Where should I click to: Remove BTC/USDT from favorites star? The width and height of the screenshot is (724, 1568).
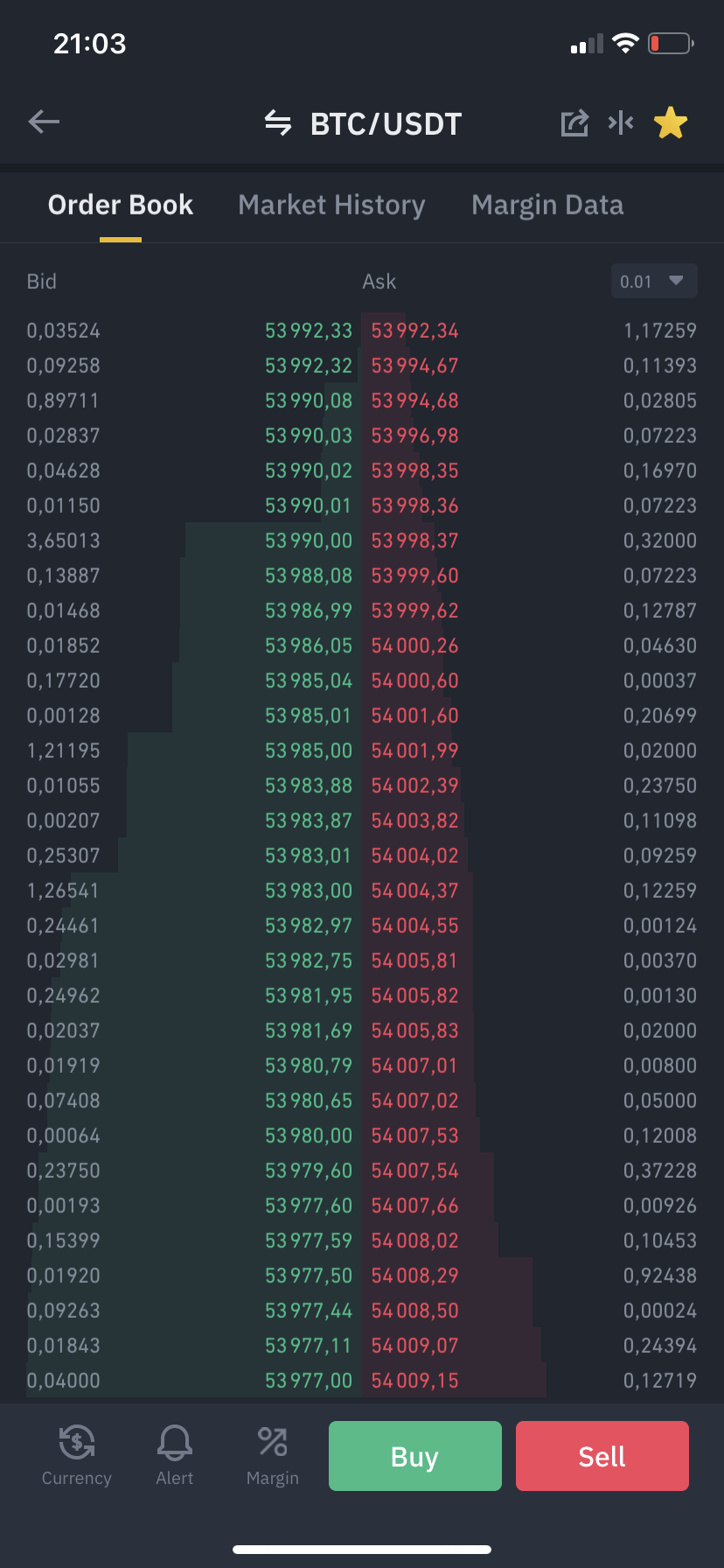tap(671, 123)
